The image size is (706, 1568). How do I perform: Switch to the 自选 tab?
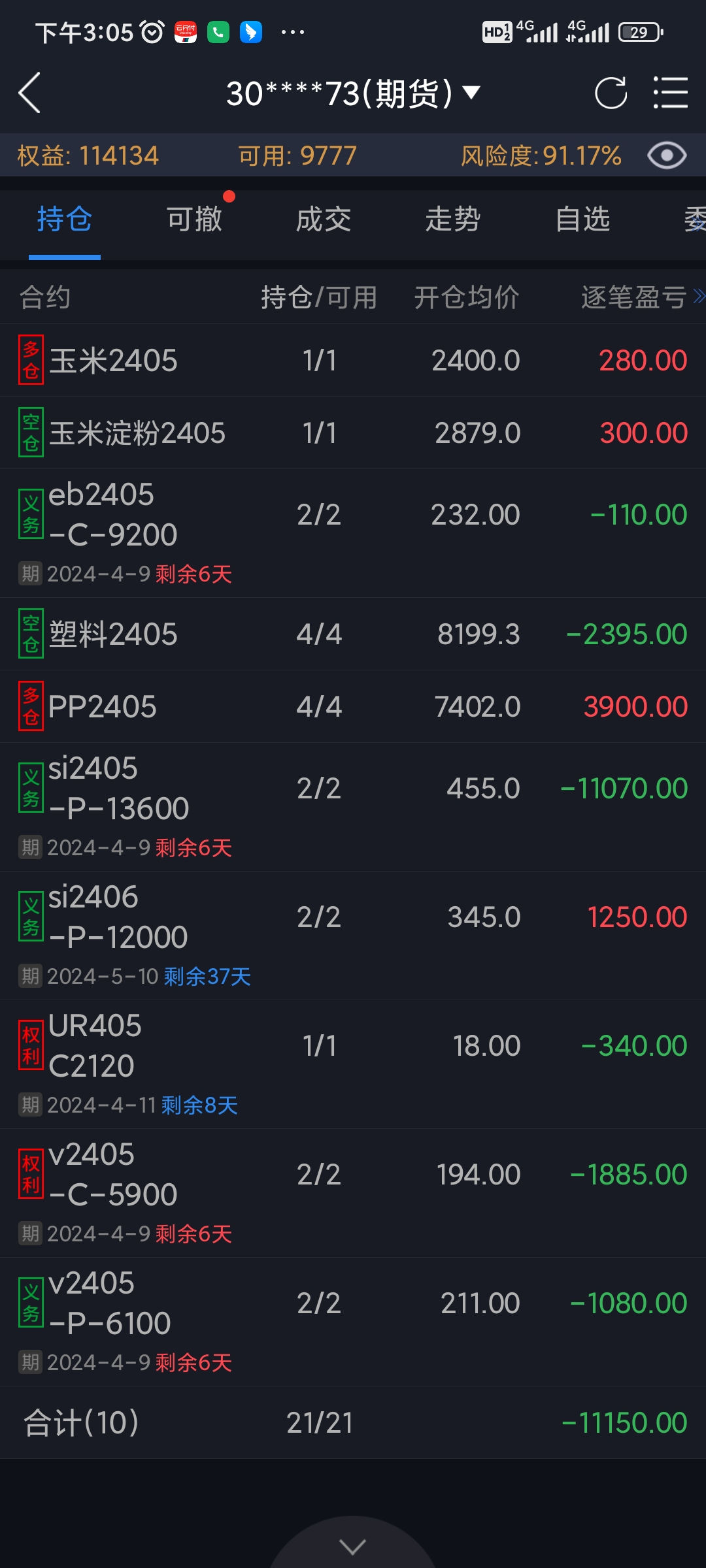(x=582, y=220)
